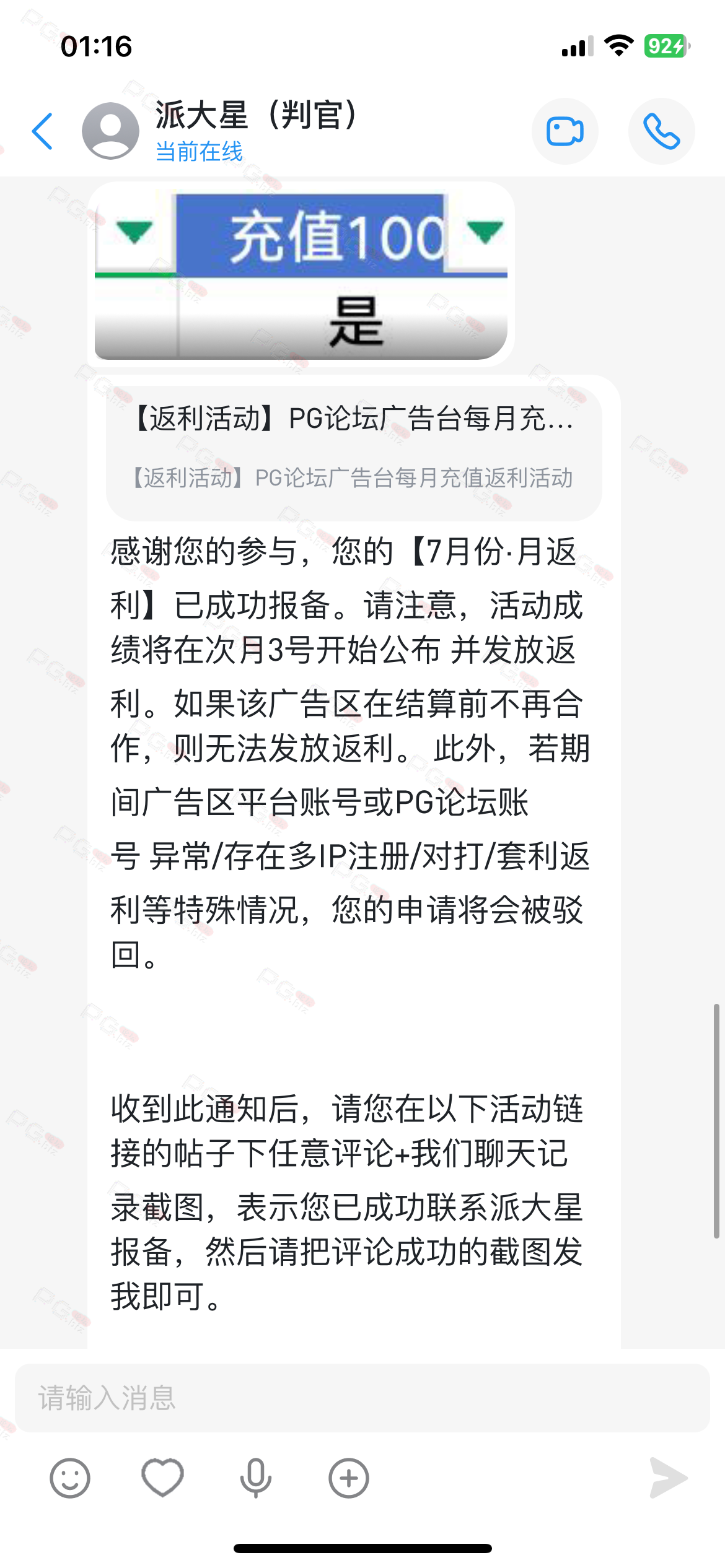Tap the heart icon in toolbar
Image resolution: width=725 pixels, height=1568 pixels.
pos(162,1478)
